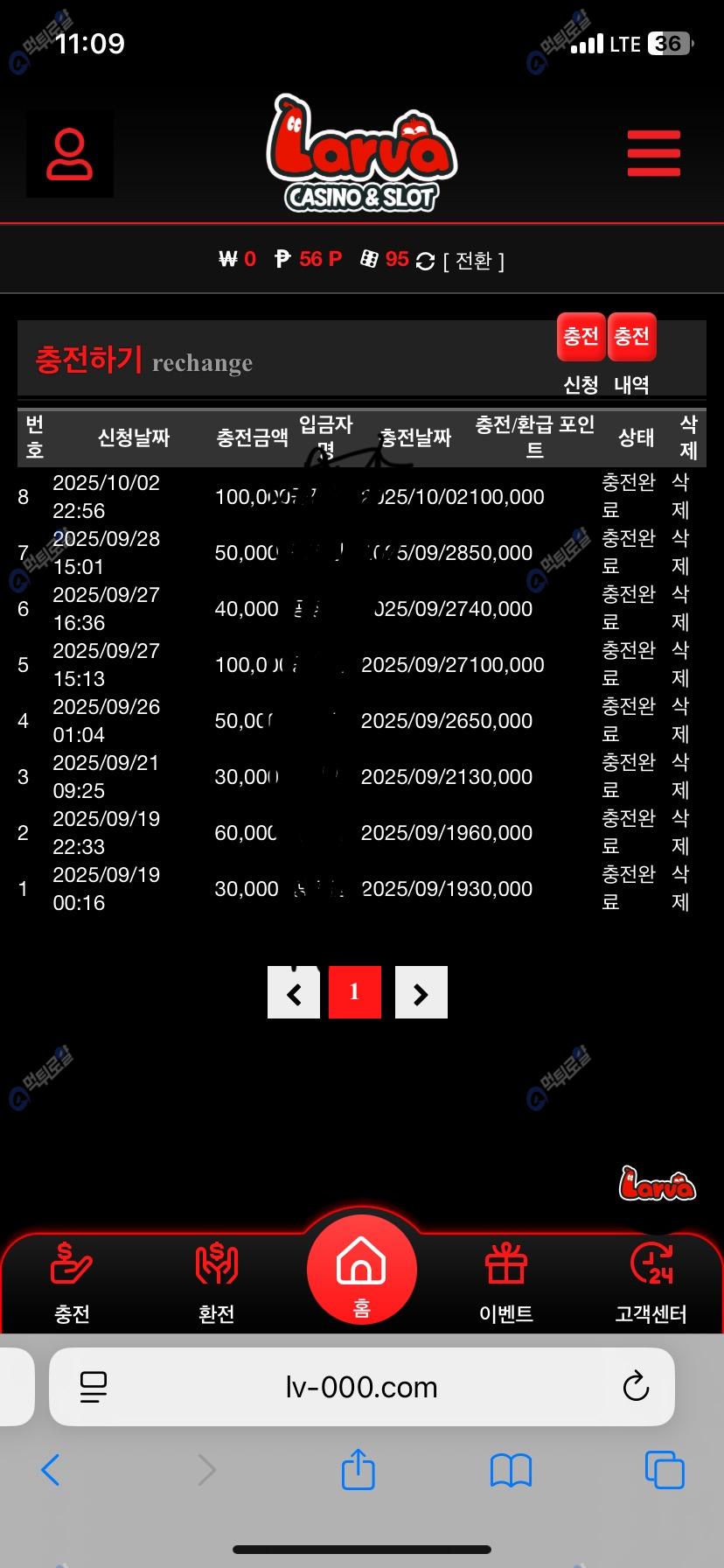View the 충전 내역 history button
This screenshot has height=1568, width=724.
(631, 338)
